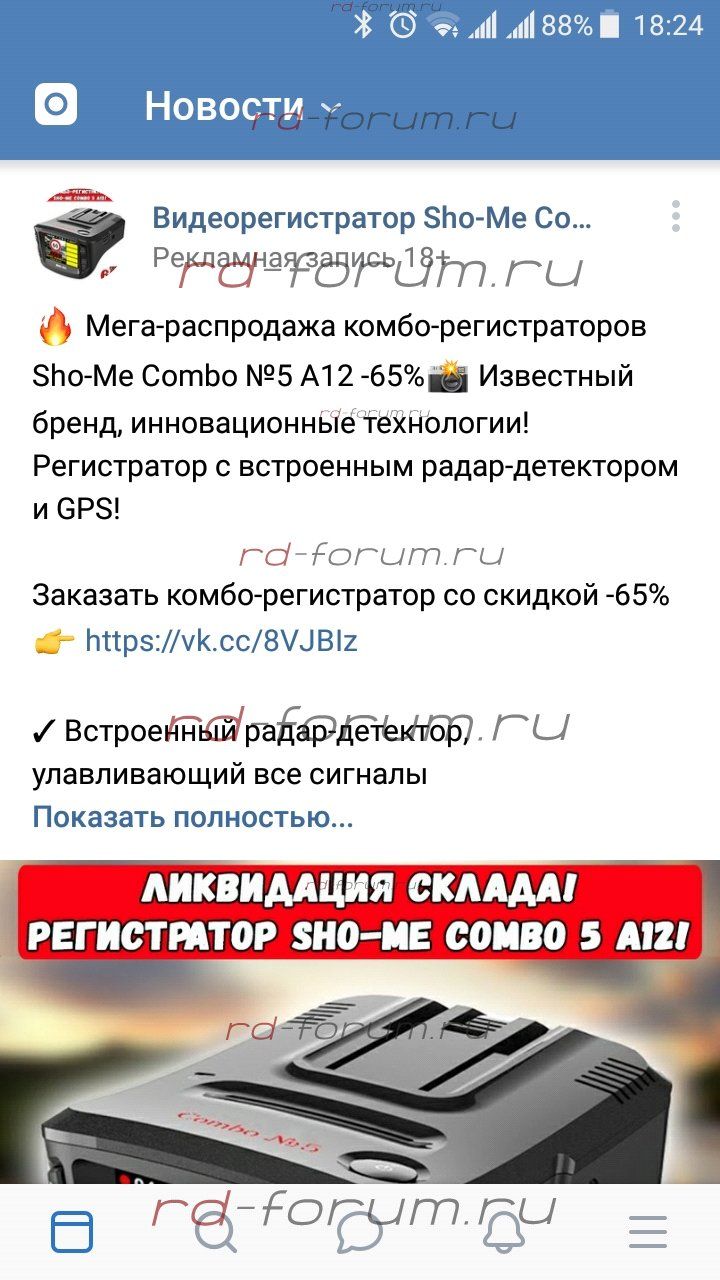Open the hamburger menu tab

648,1232
